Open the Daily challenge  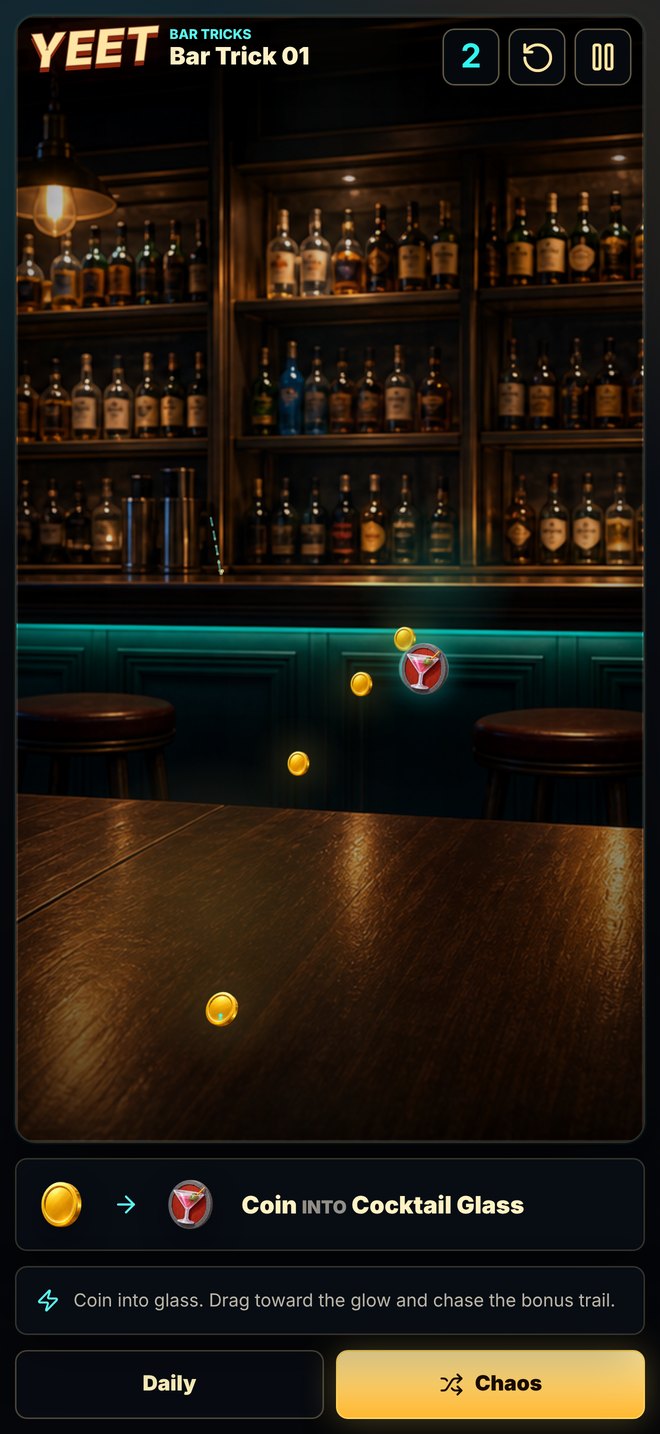click(169, 1384)
